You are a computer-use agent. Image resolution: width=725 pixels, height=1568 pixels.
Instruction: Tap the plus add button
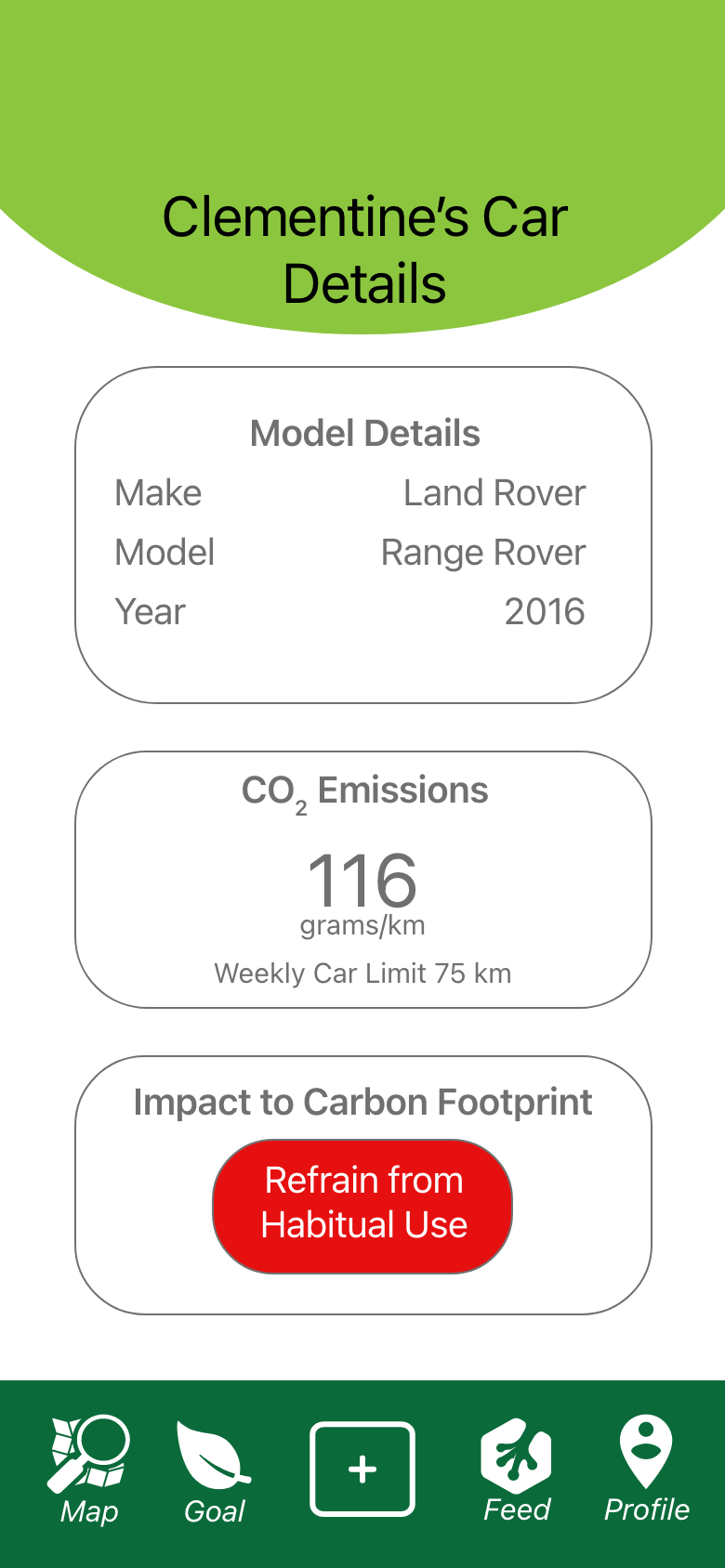click(362, 1469)
